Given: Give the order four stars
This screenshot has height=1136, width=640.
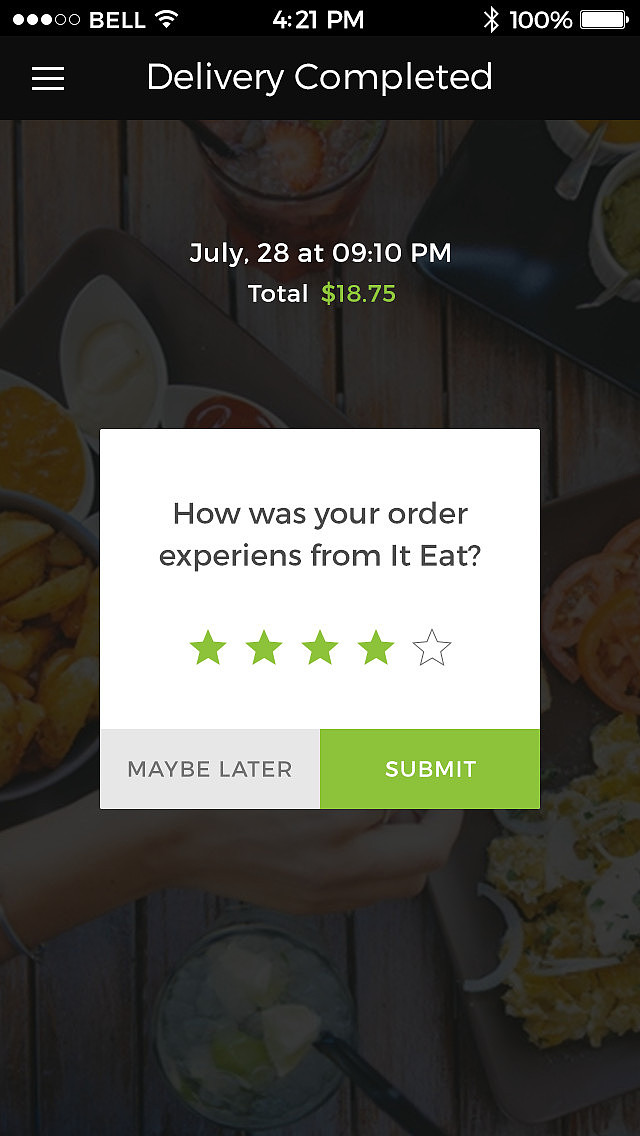Looking at the screenshot, I should (x=376, y=648).
